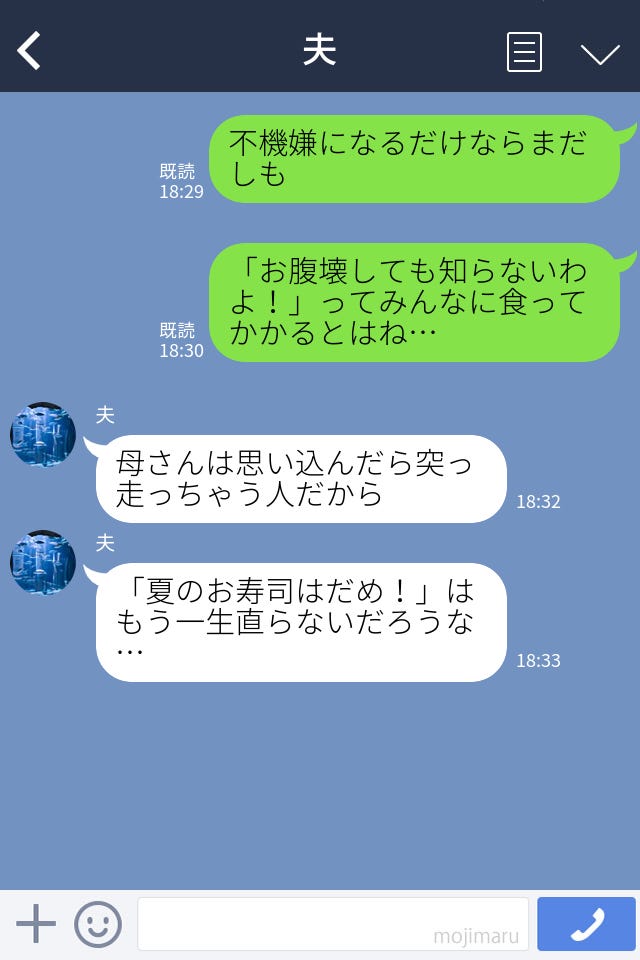The height and width of the screenshot is (960, 640).
Task: Open the notes icon in the header
Action: (x=524, y=52)
